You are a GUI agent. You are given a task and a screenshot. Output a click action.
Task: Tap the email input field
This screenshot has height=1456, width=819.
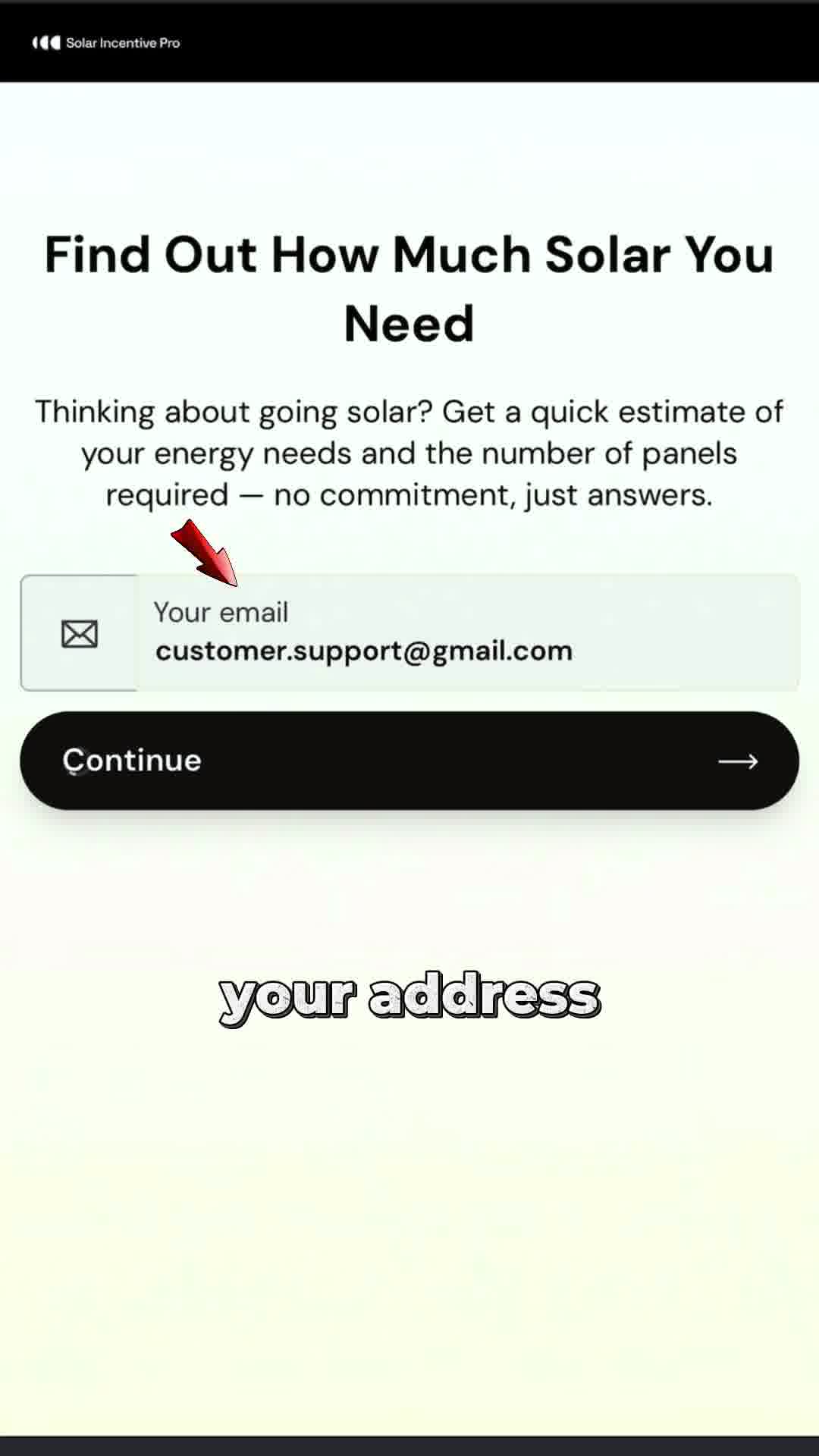(x=466, y=634)
